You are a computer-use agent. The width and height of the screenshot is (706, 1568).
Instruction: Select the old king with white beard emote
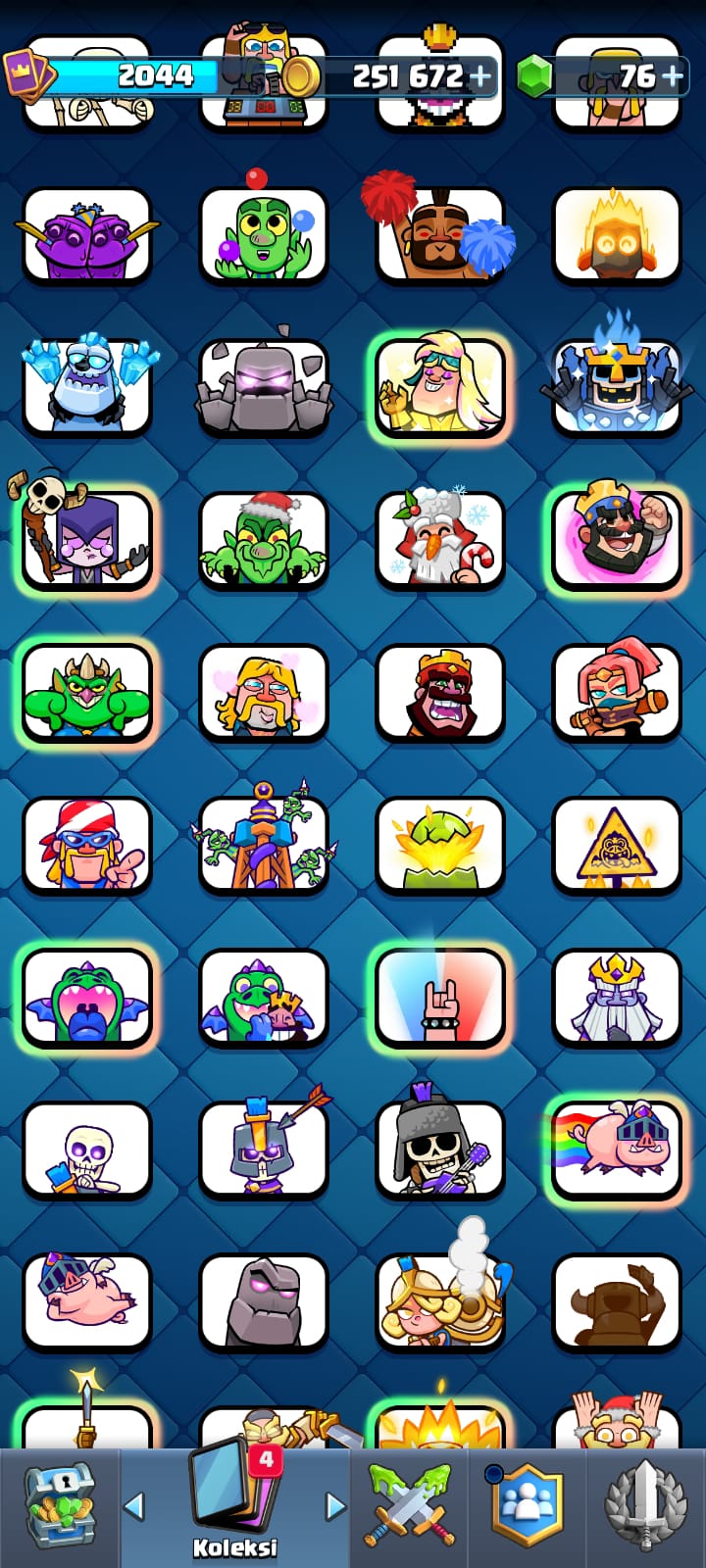[x=616, y=998]
